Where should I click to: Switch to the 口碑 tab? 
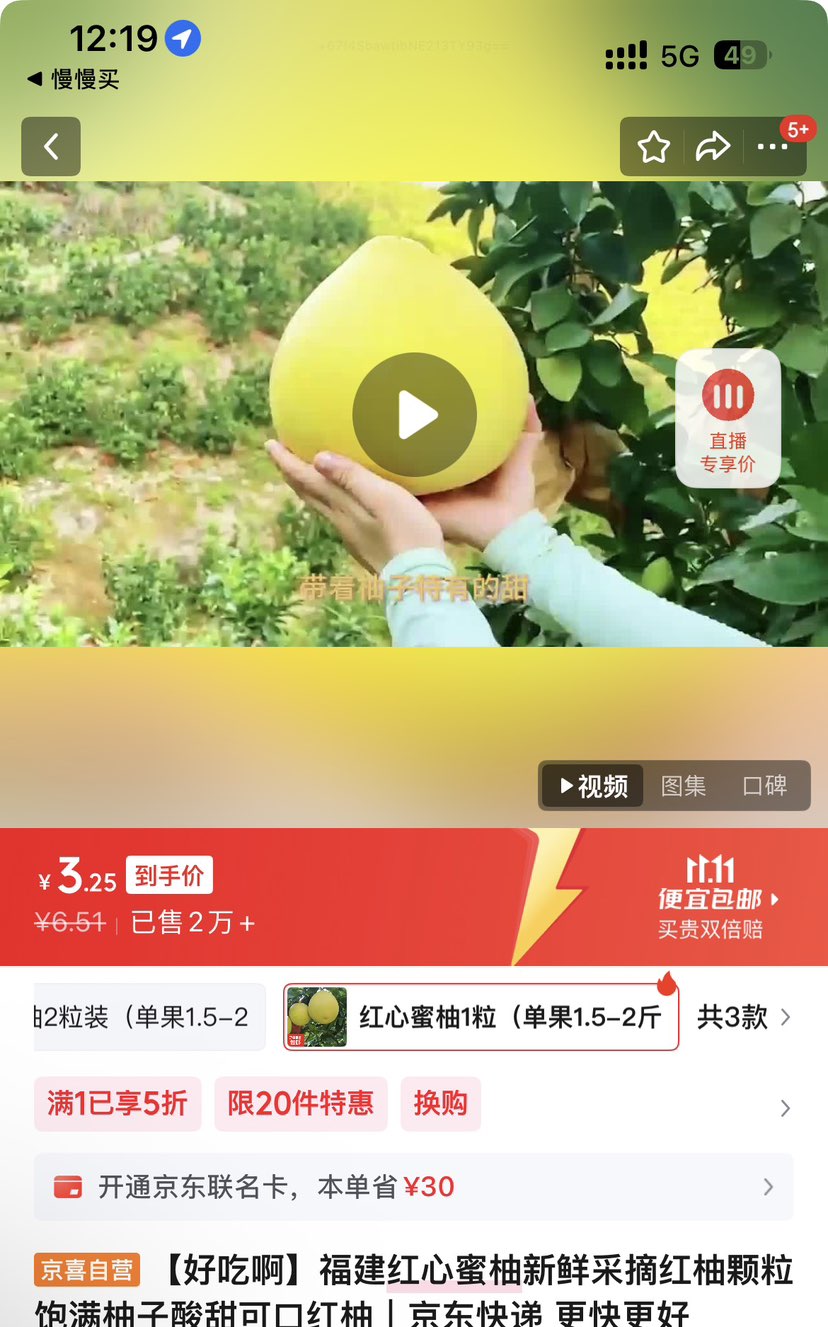pyautogui.click(x=766, y=786)
